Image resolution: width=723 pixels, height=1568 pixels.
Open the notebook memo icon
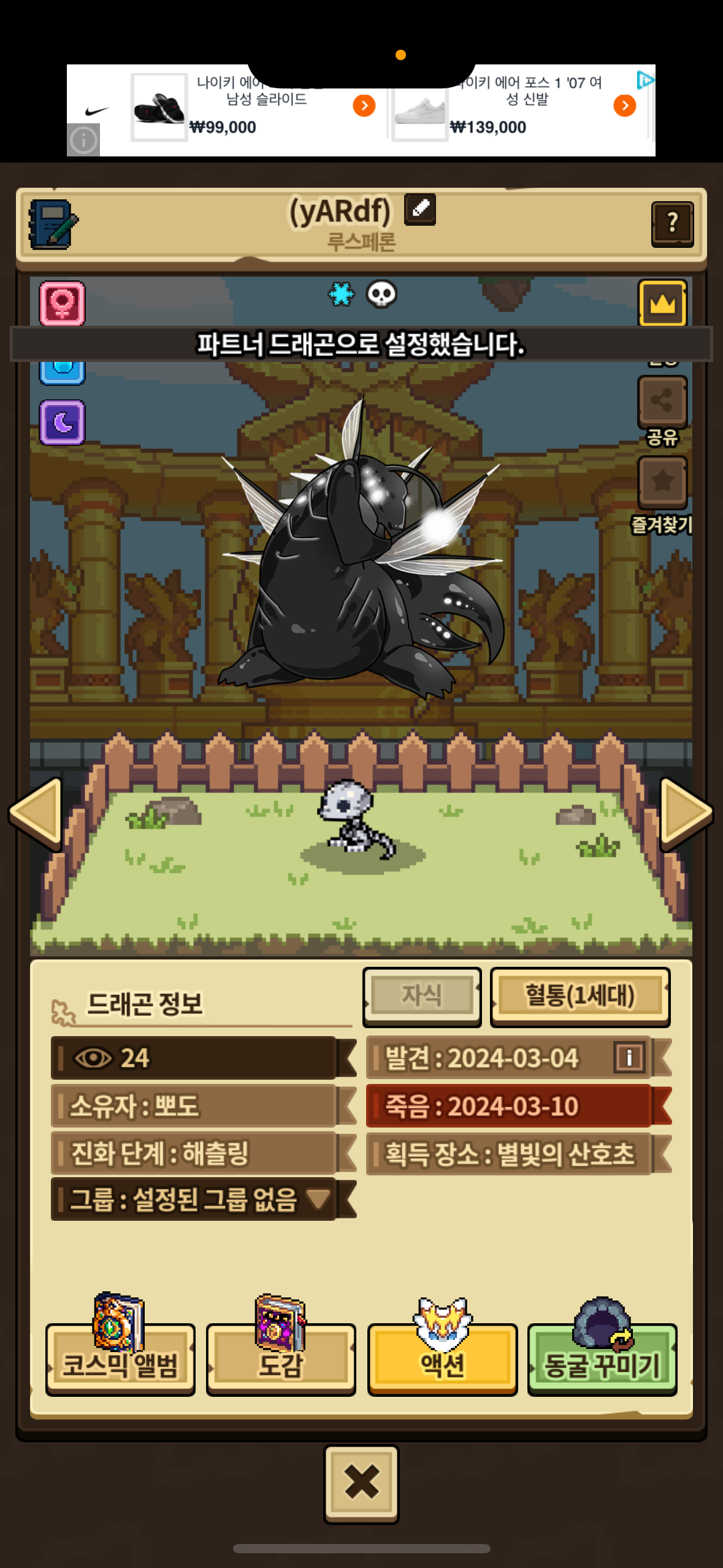[53, 225]
